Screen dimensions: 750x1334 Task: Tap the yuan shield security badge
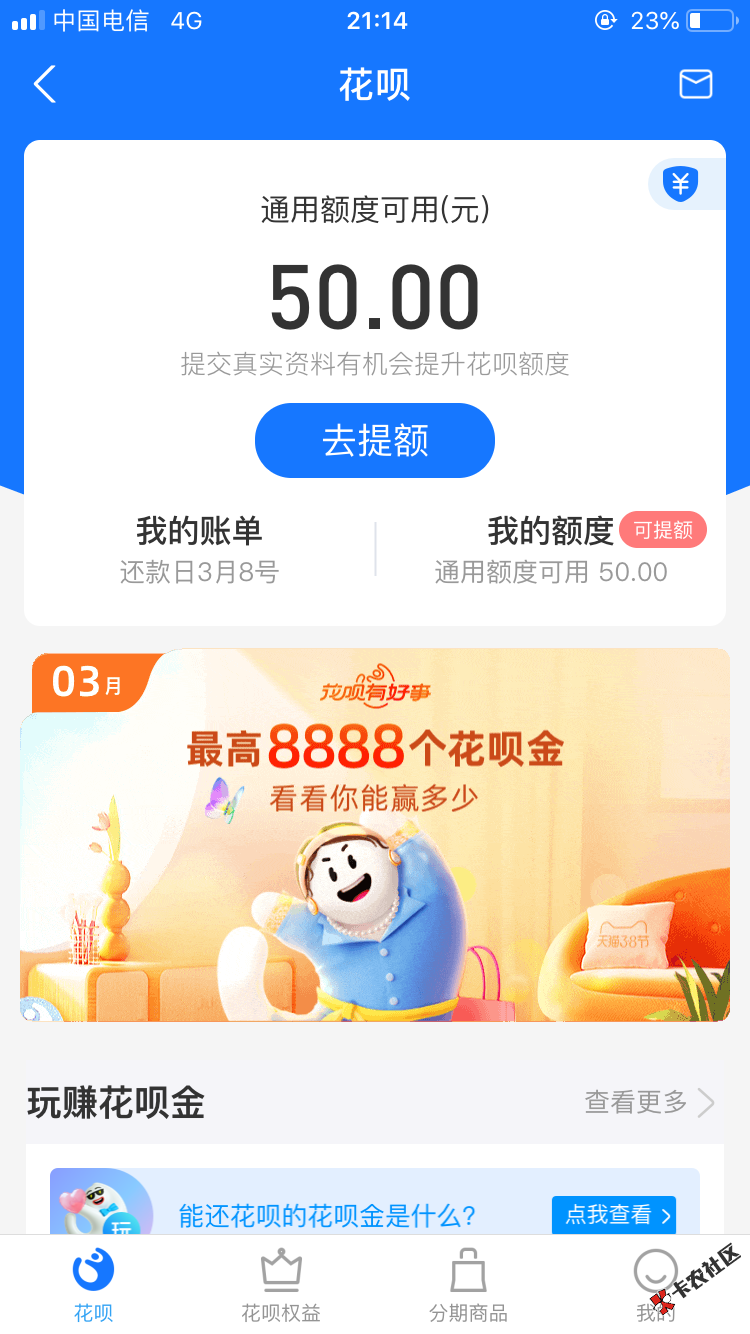(682, 184)
